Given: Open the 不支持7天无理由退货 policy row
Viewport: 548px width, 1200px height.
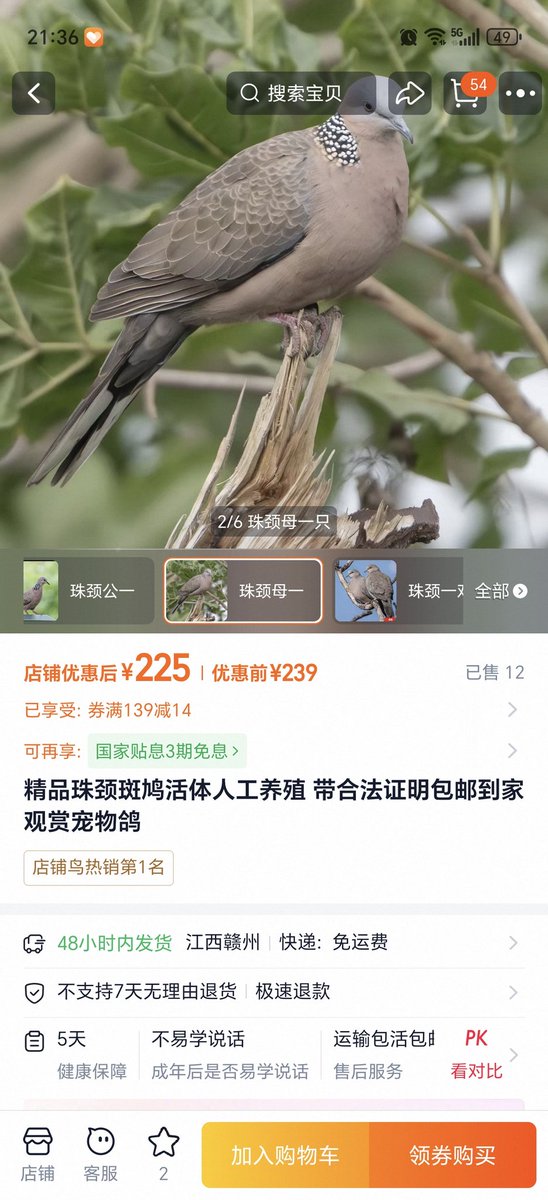Looking at the screenshot, I should (x=272, y=992).
